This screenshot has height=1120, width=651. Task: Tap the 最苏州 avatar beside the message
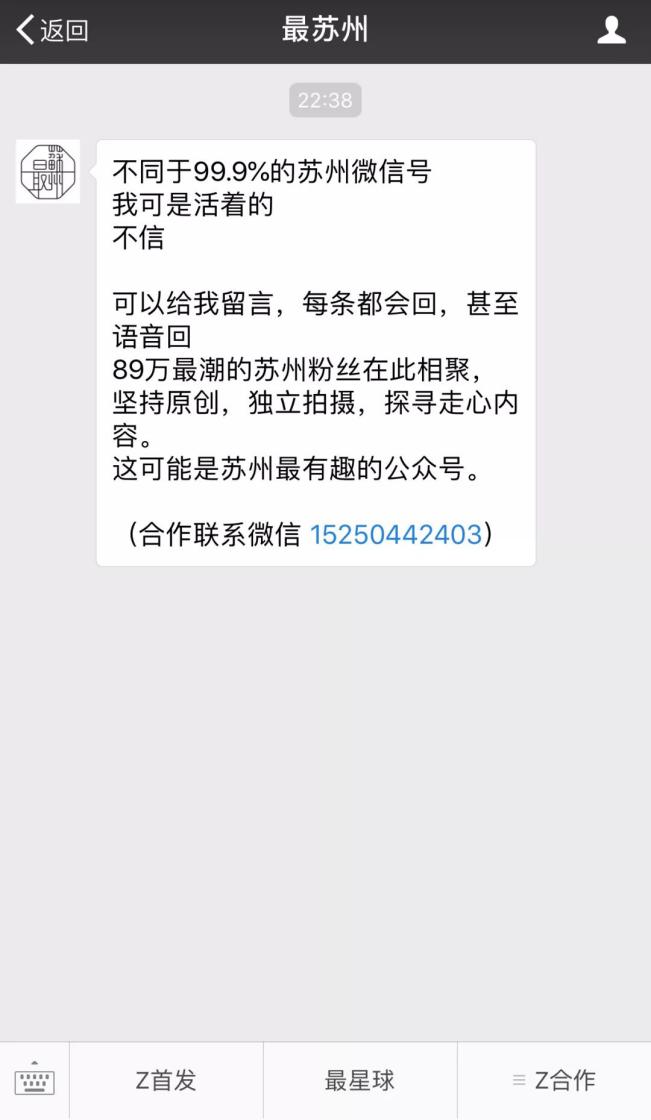point(48,172)
